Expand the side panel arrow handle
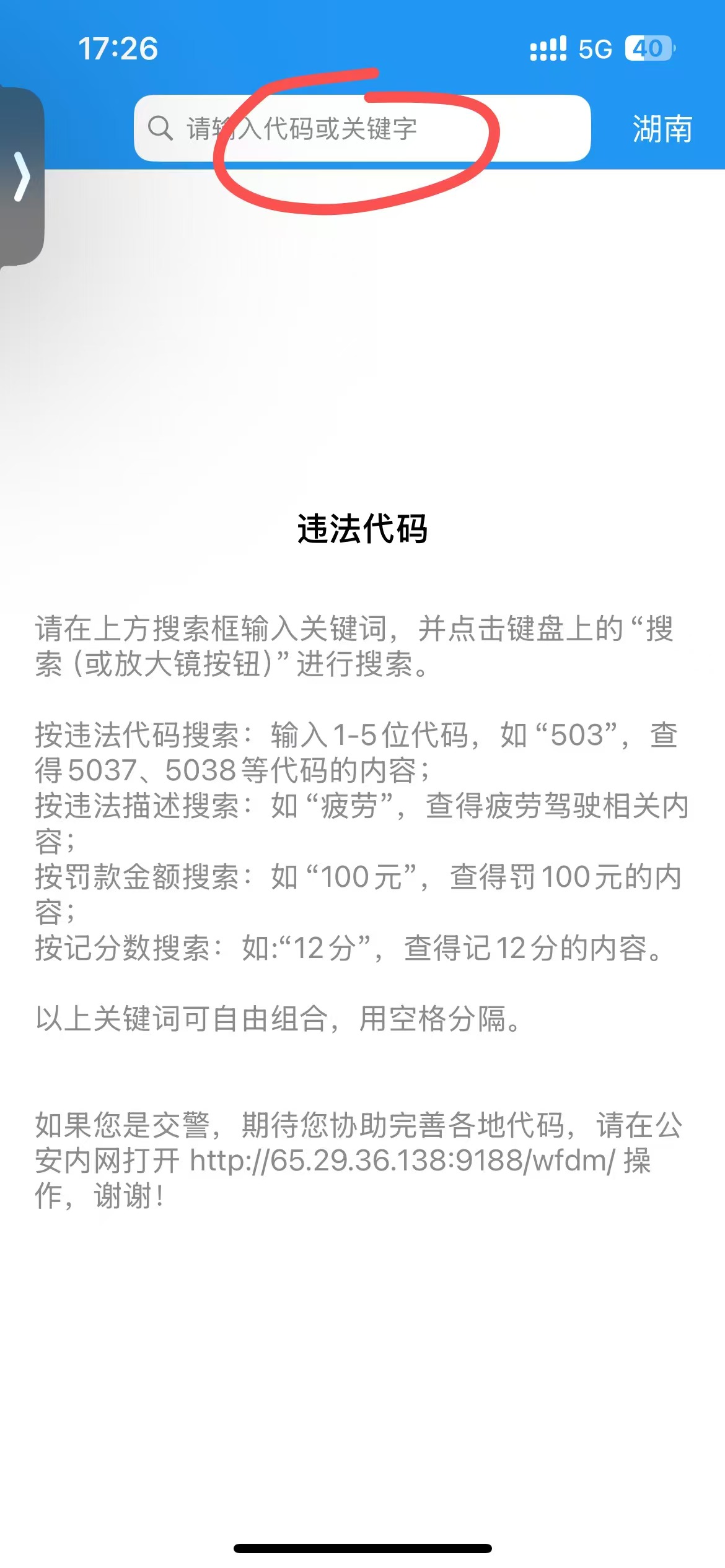 pyautogui.click(x=22, y=176)
